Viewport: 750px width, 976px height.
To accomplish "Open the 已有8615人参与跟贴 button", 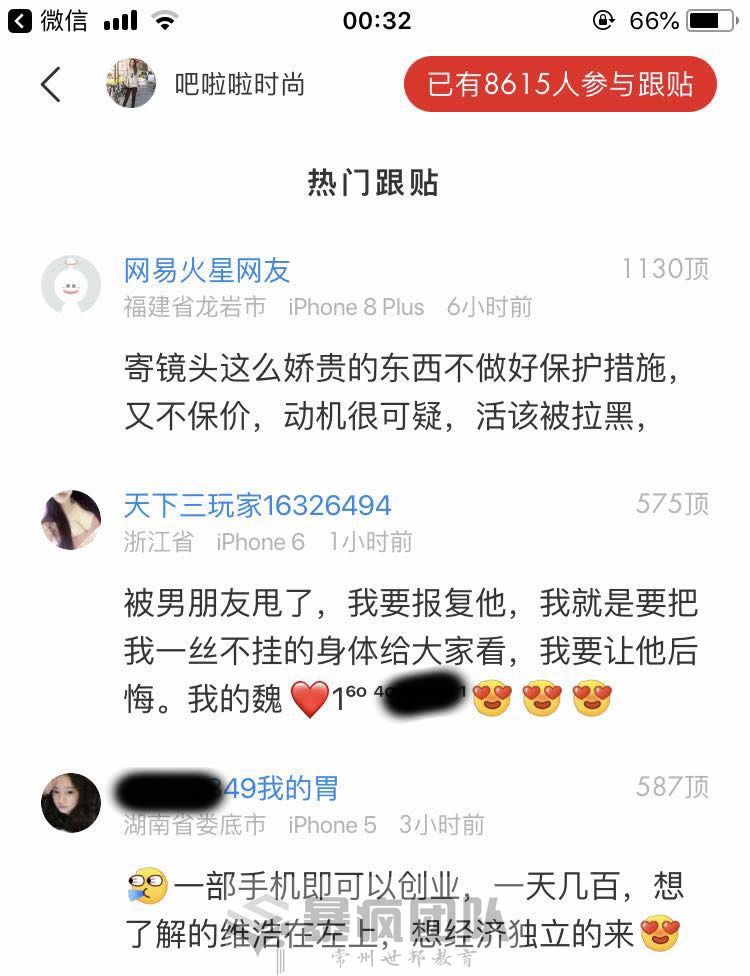I will click(x=560, y=85).
